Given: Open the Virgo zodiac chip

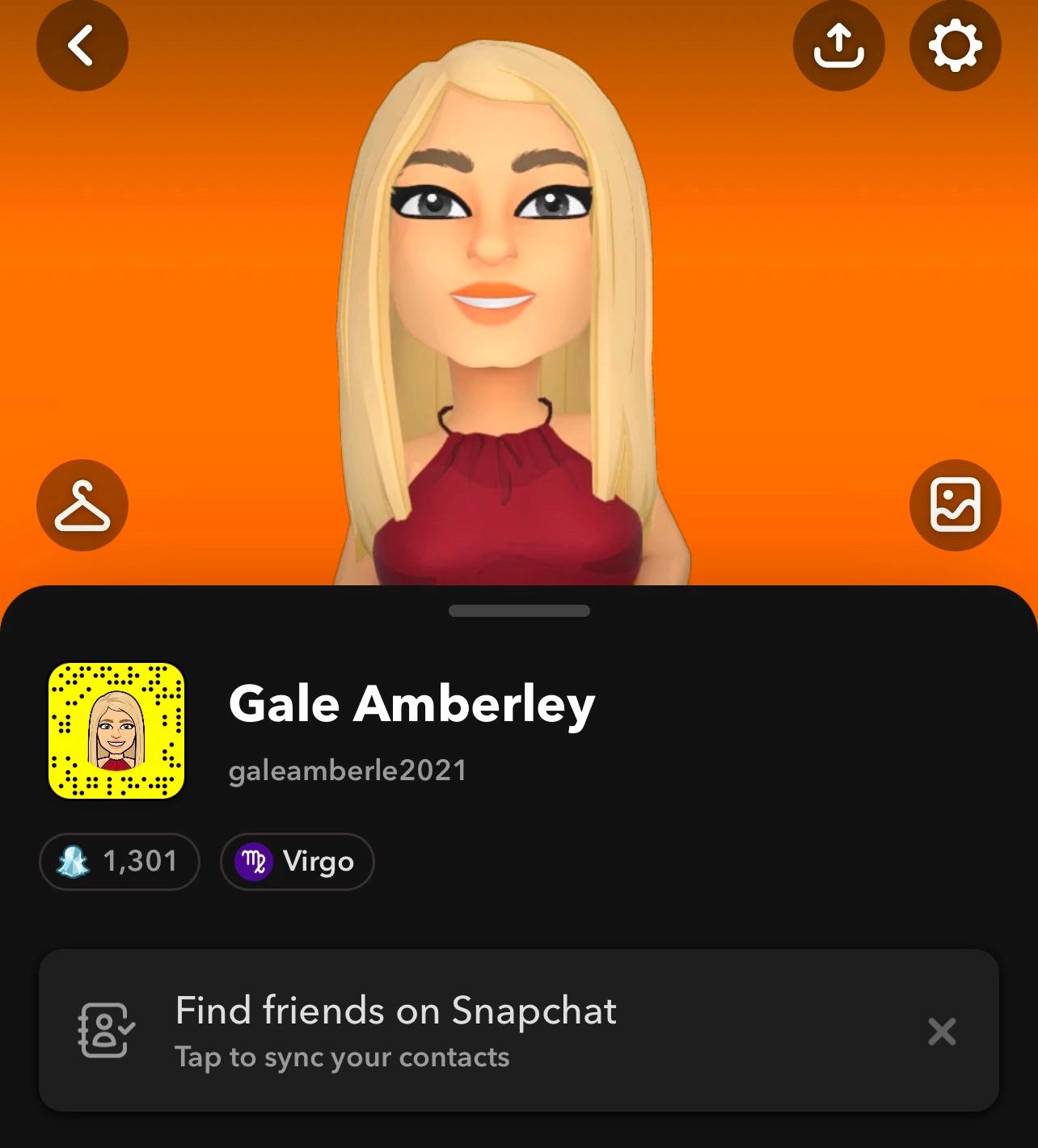Looking at the screenshot, I should point(297,862).
